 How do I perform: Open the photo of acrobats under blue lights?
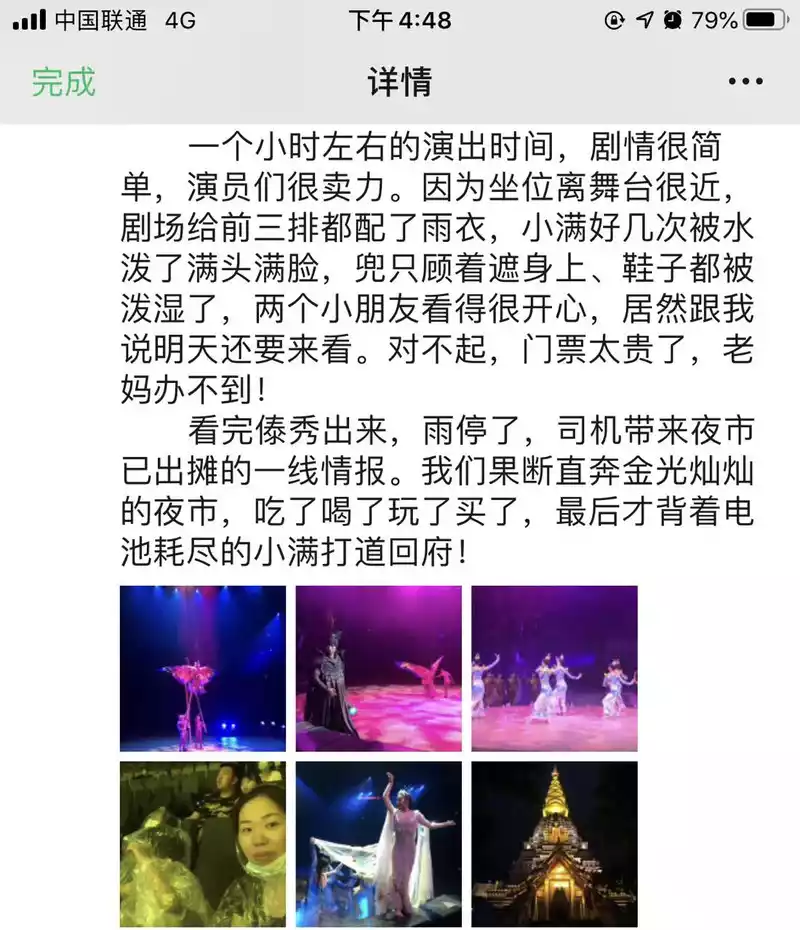tap(203, 668)
